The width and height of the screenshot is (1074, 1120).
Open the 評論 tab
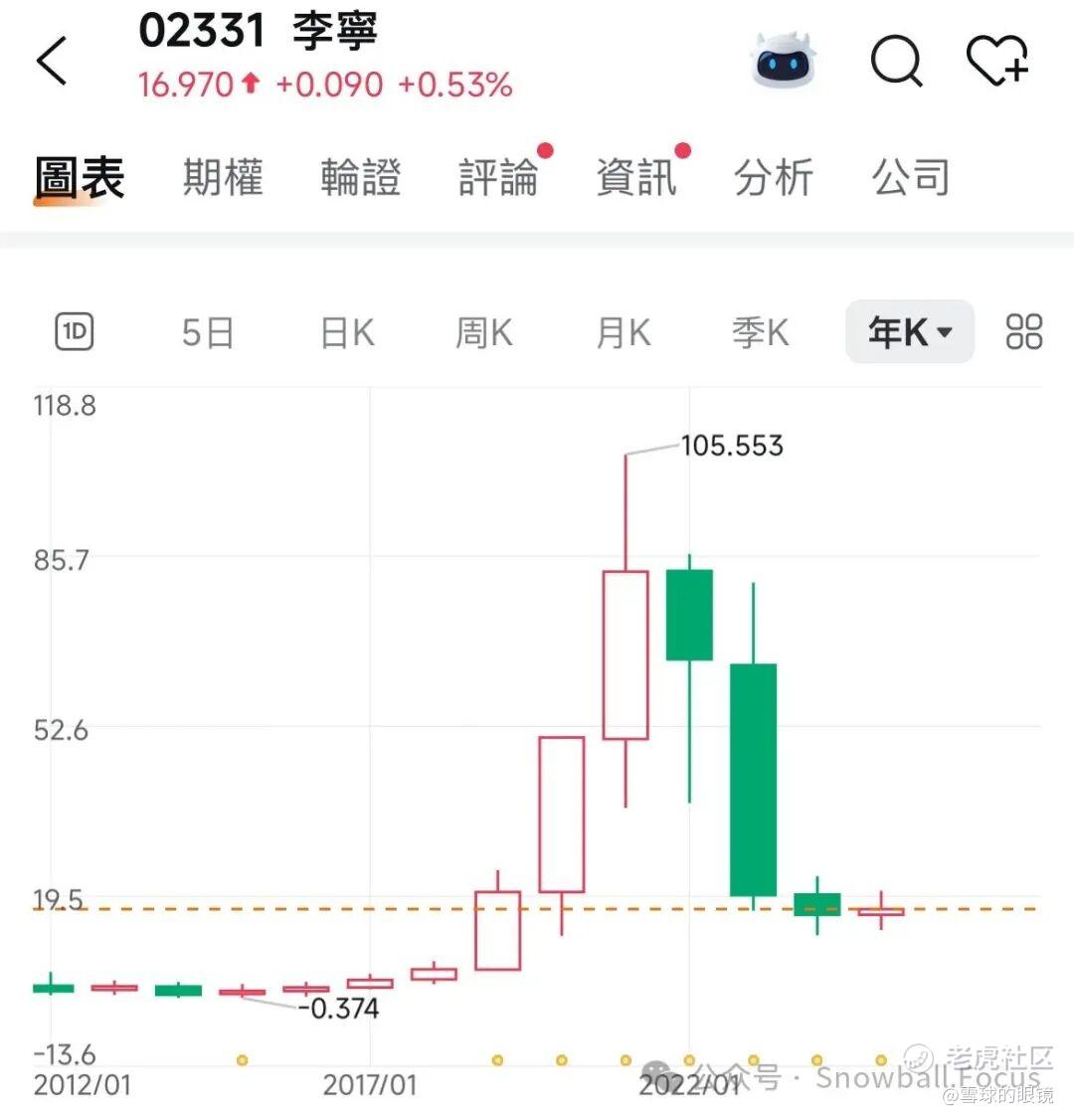(498, 176)
